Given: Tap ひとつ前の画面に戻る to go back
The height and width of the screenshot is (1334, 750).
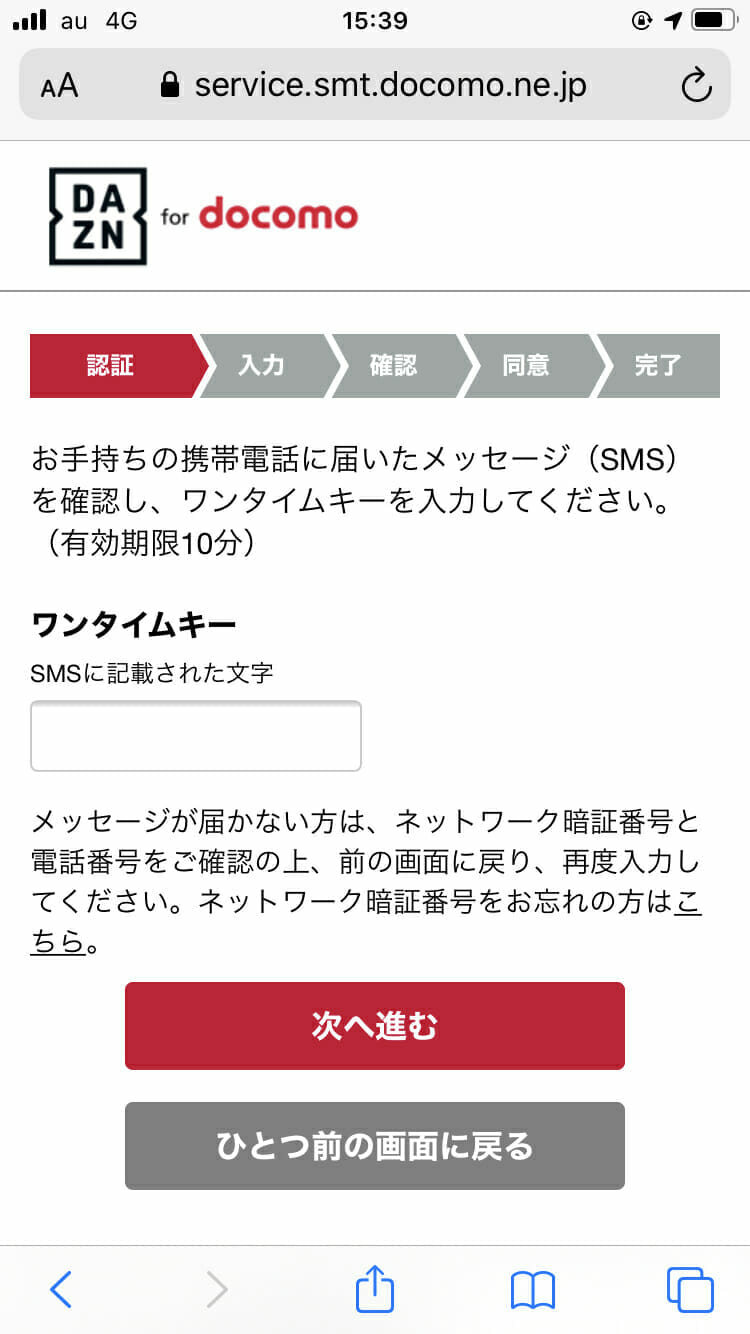Looking at the screenshot, I should coord(375,1146).
